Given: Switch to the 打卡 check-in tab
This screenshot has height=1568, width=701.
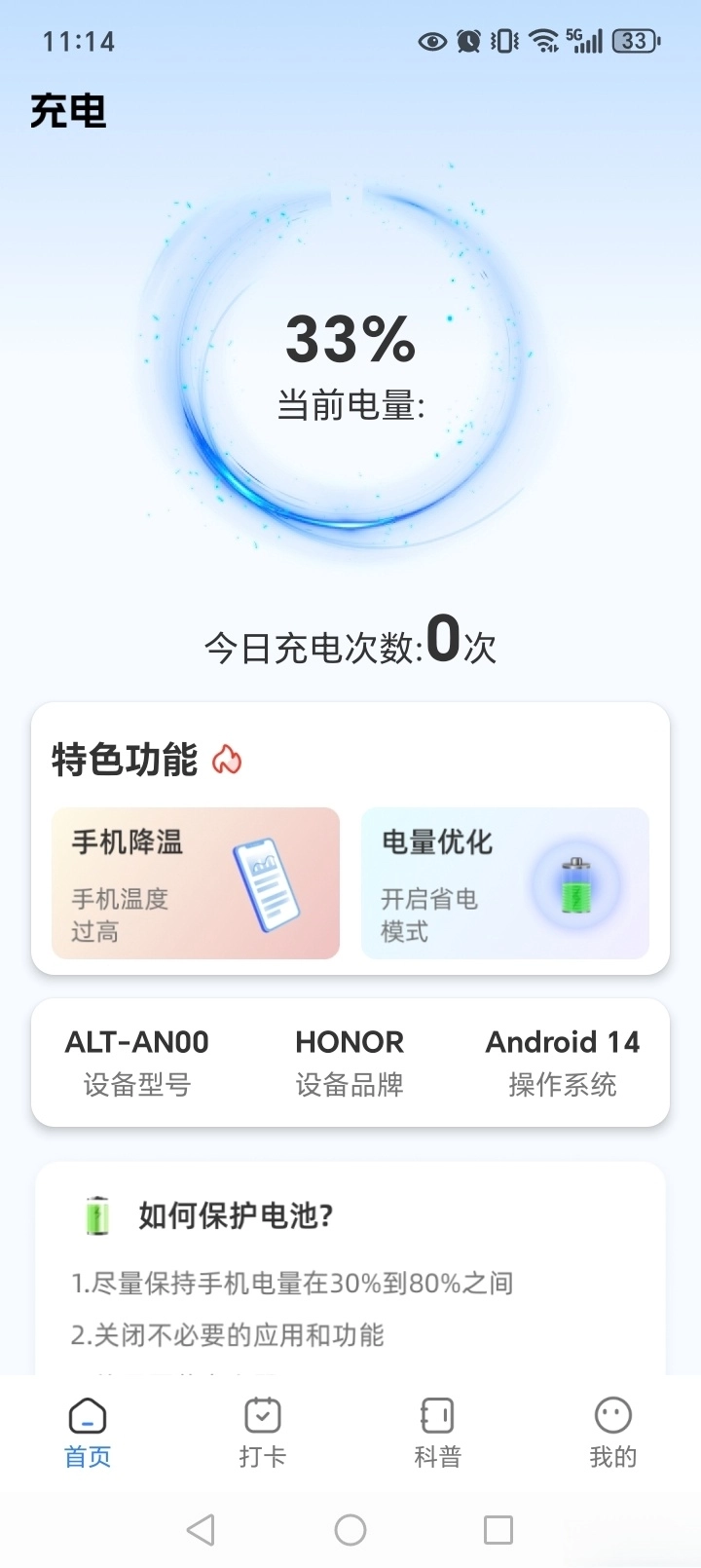Looking at the screenshot, I should (x=263, y=1433).
